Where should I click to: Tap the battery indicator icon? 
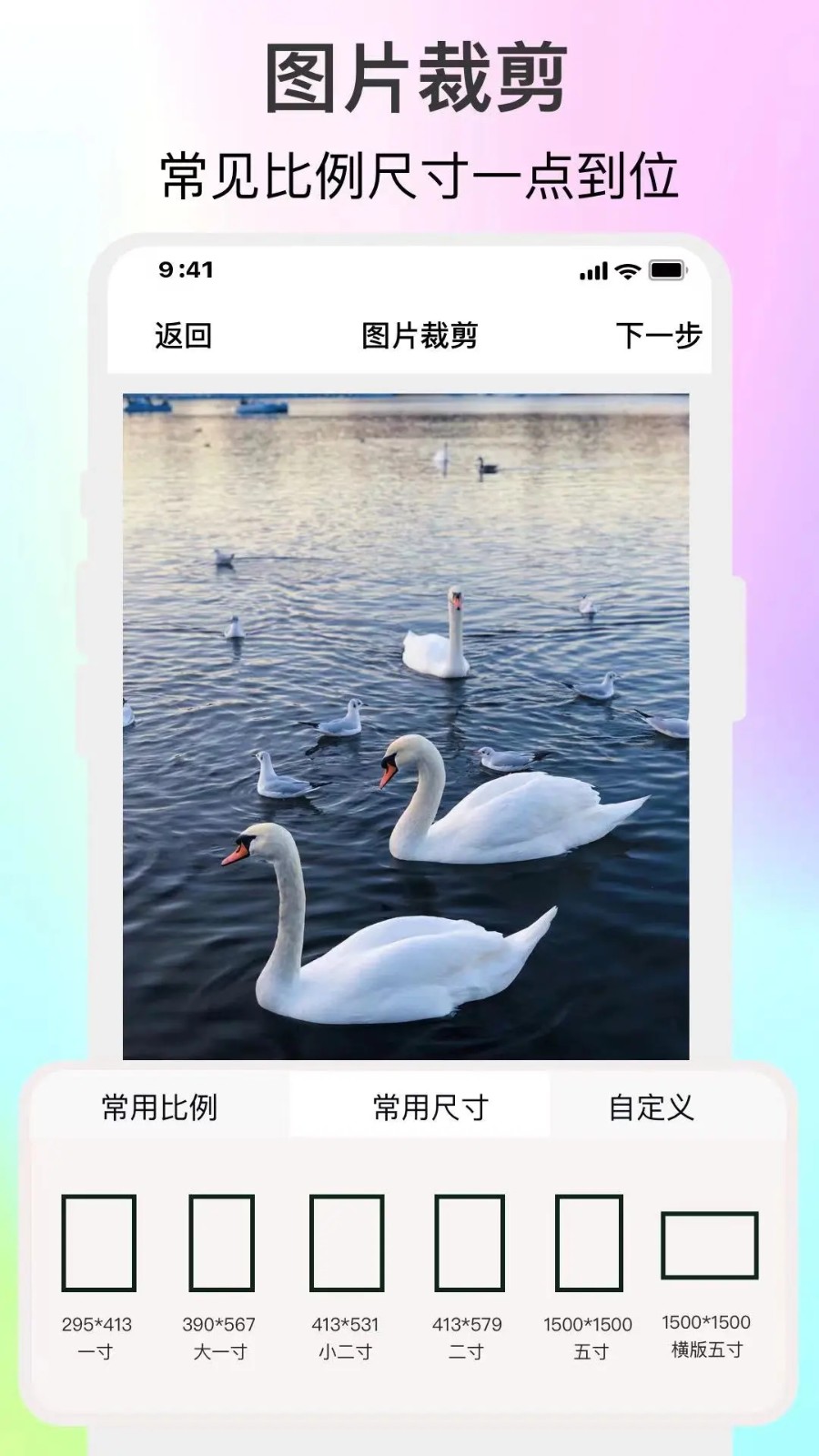click(x=666, y=269)
